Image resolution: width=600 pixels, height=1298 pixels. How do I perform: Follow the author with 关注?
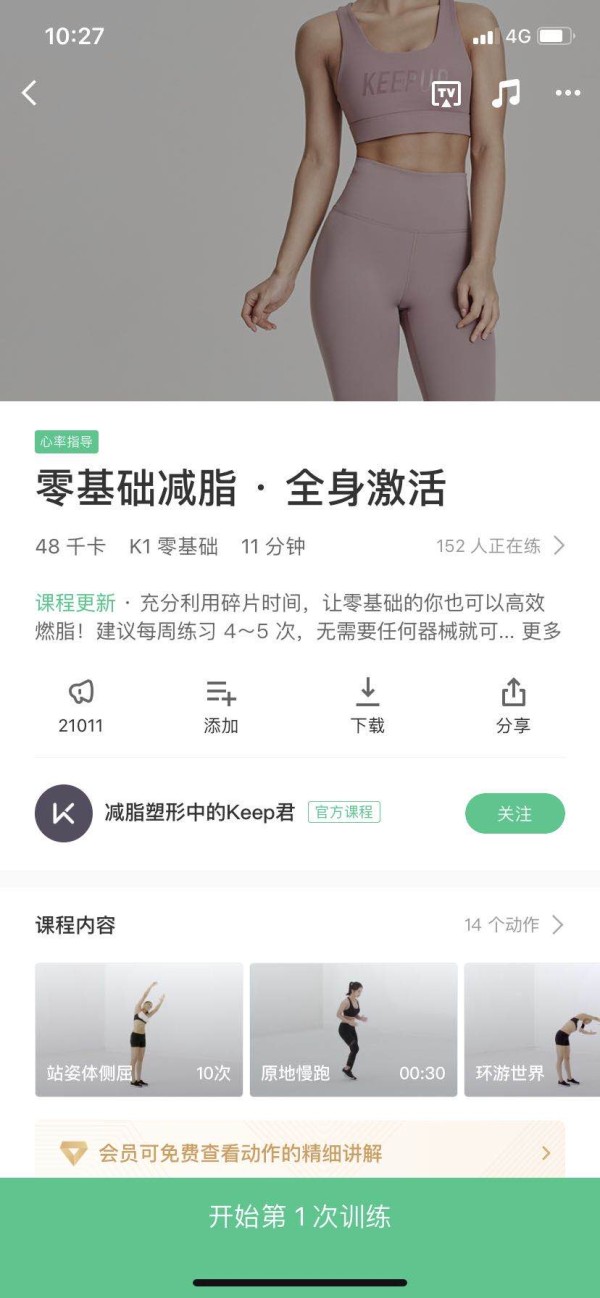coord(515,814)
